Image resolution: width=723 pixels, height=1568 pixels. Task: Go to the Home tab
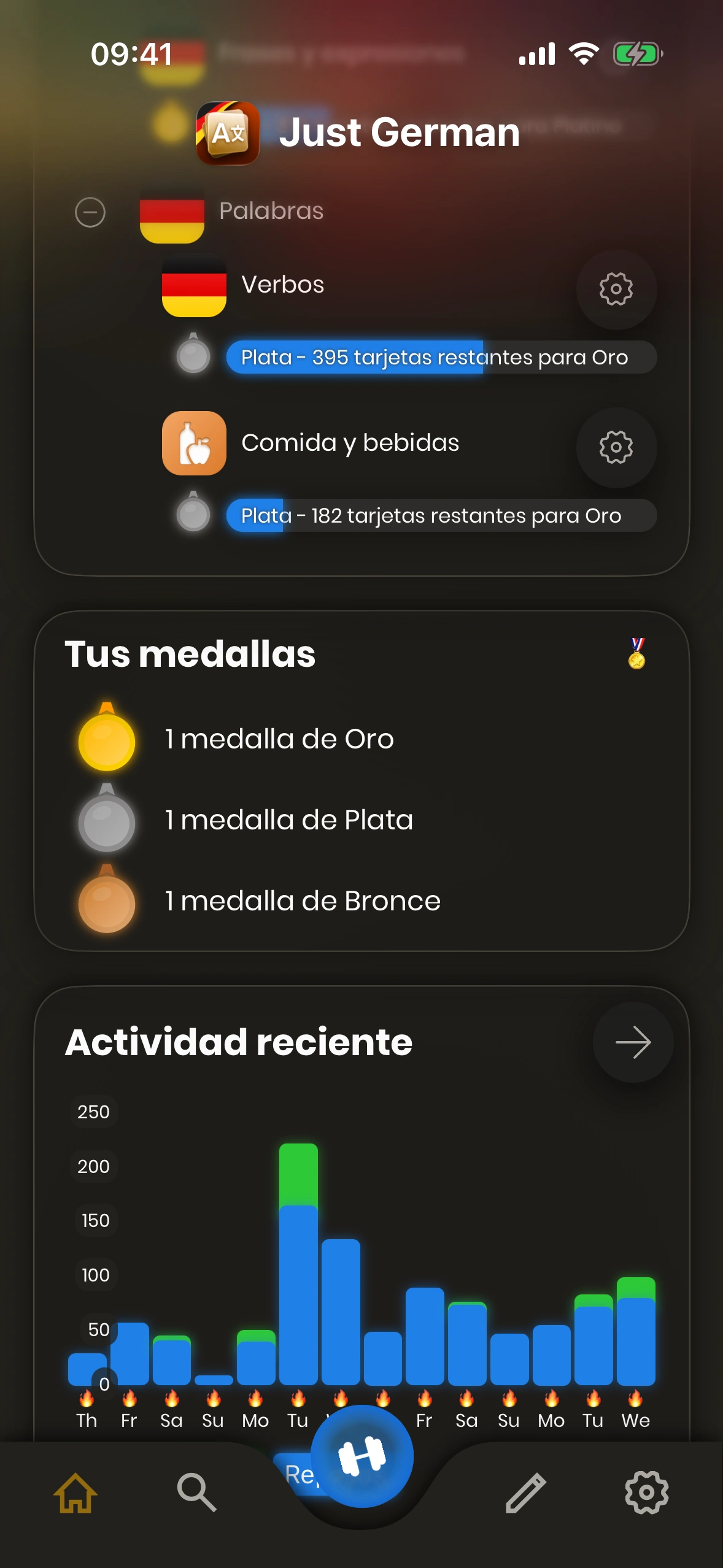click(75, 1493)
